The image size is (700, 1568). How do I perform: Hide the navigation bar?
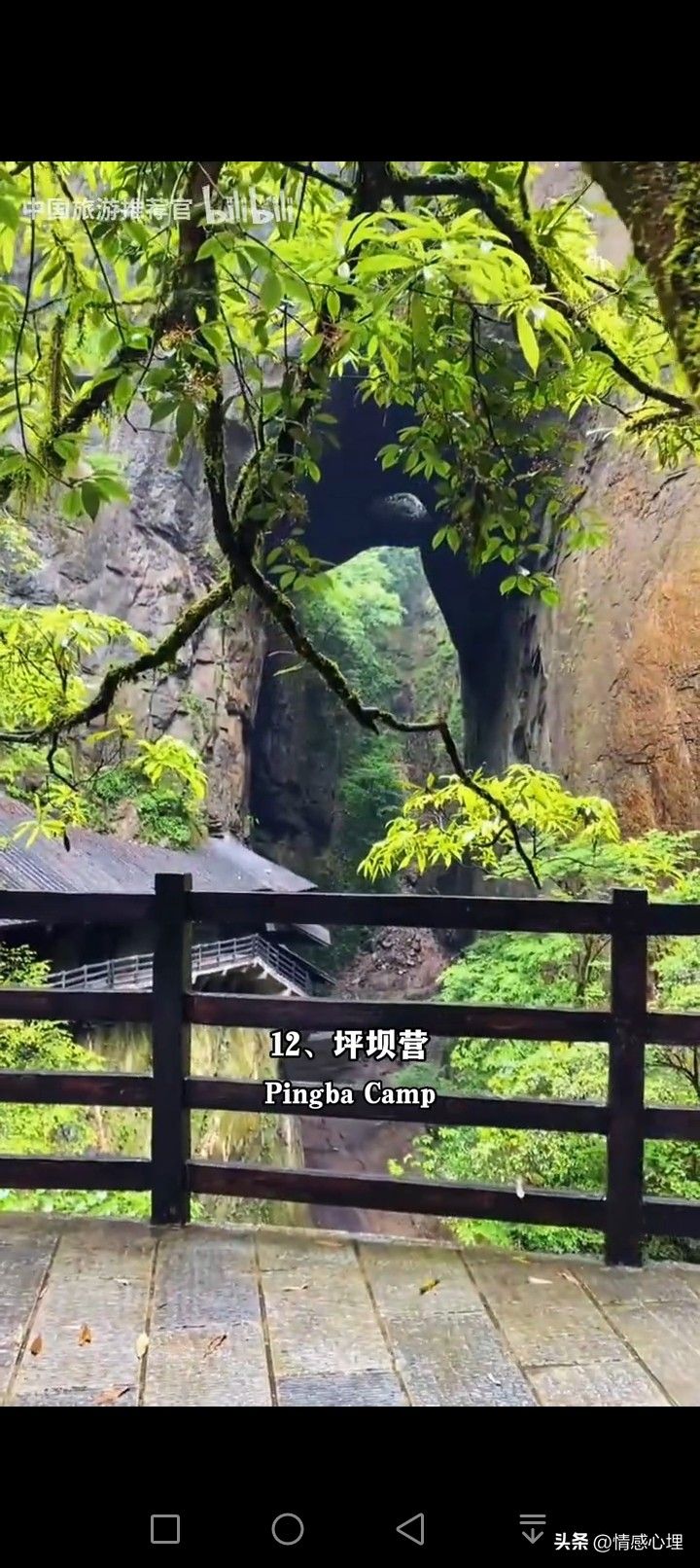[532, 1528]
